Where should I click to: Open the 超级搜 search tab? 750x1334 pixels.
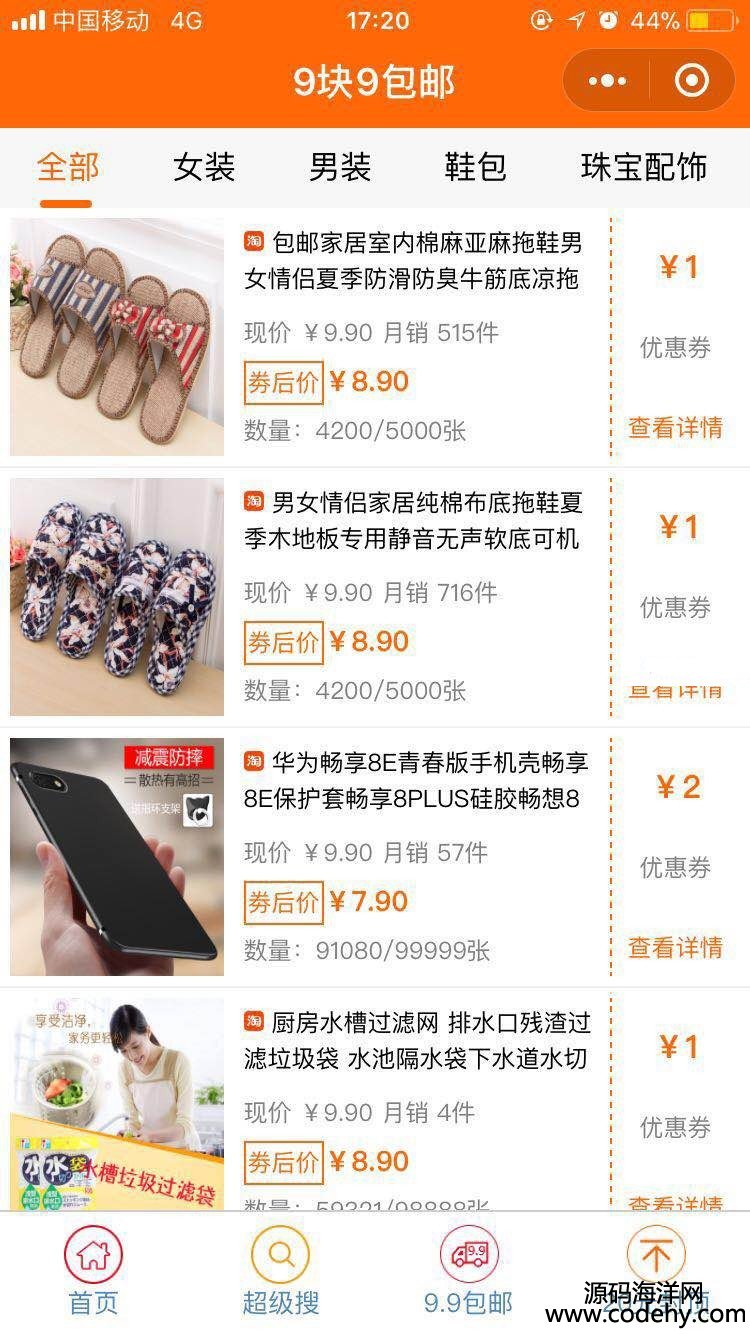coord(281,1270)
